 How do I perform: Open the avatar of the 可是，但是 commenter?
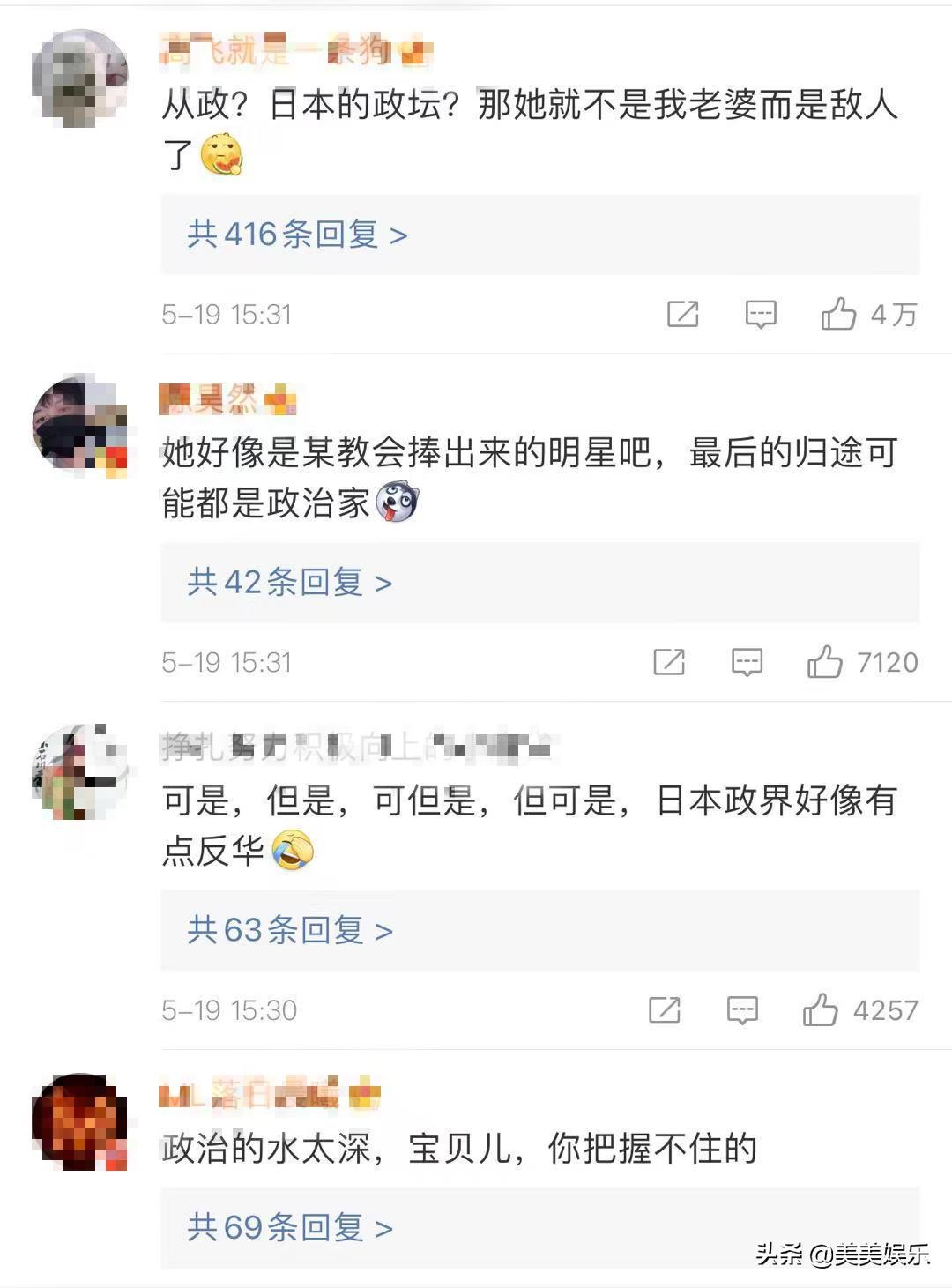pos(80,773)
